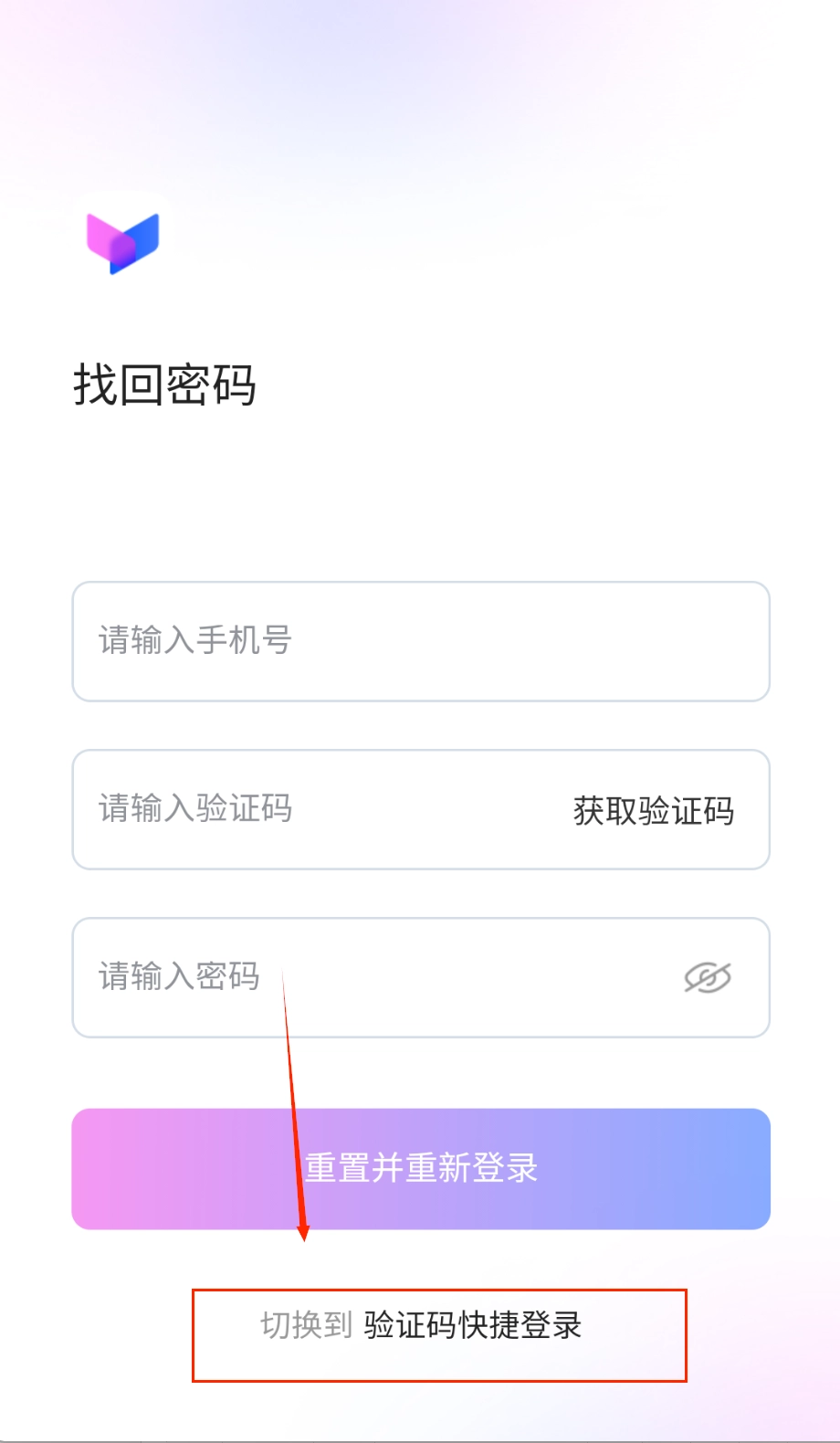Focus the verification code field

point(310,809)
